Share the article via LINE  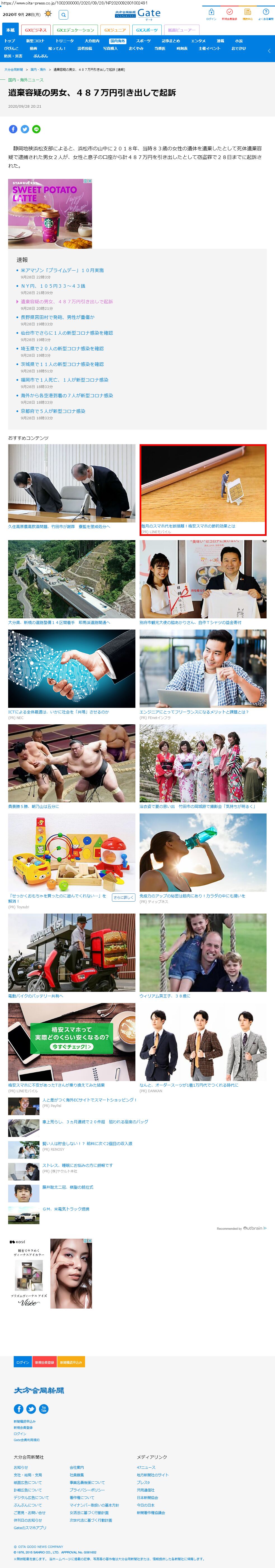tap(37, 129)
